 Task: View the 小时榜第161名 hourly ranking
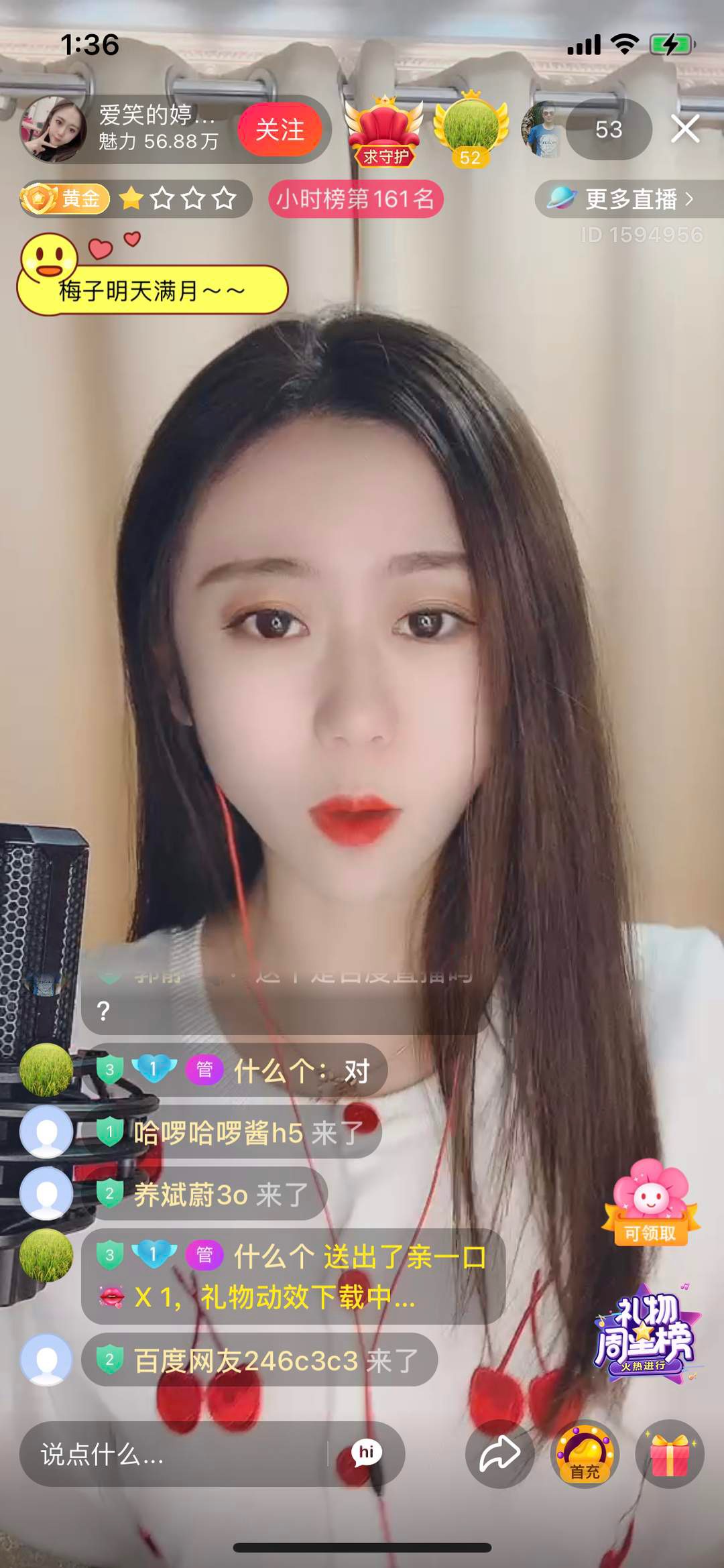pos(356,199)
